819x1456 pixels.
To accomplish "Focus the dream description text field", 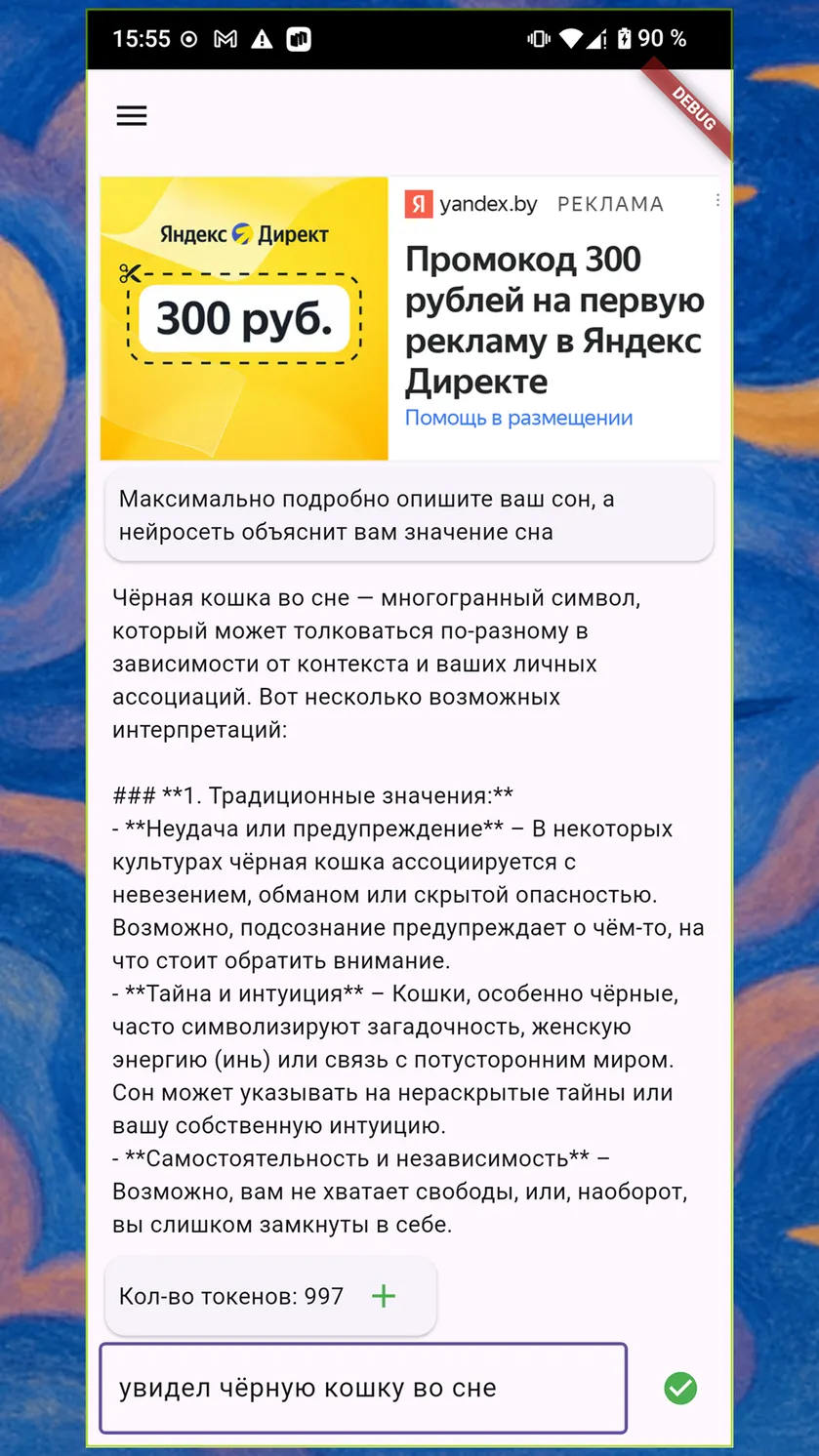I will 363,1388.
